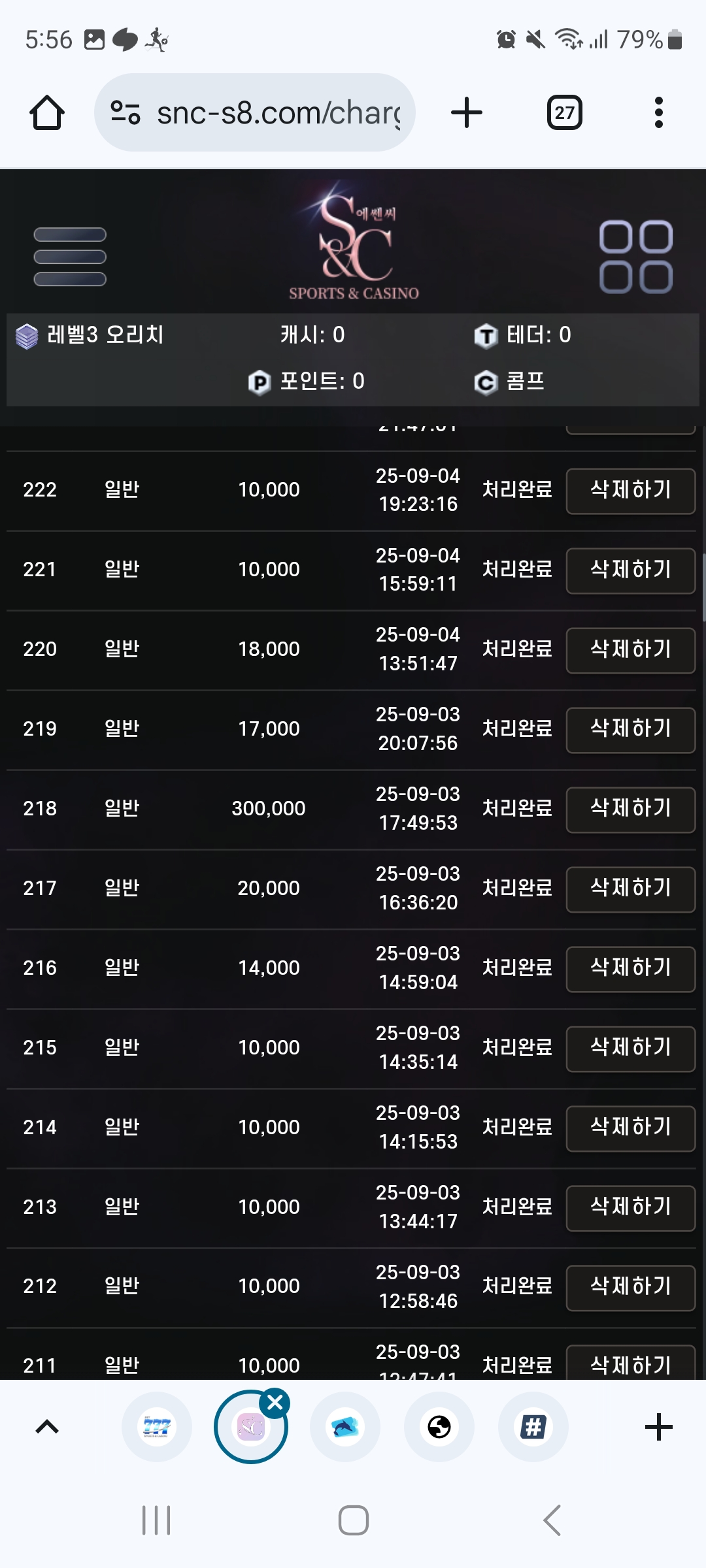Image resolution: width=706 pixels, height=1568 pixels.
Task: Delete the 18,000 record number 220
Action: click(630, 650)
